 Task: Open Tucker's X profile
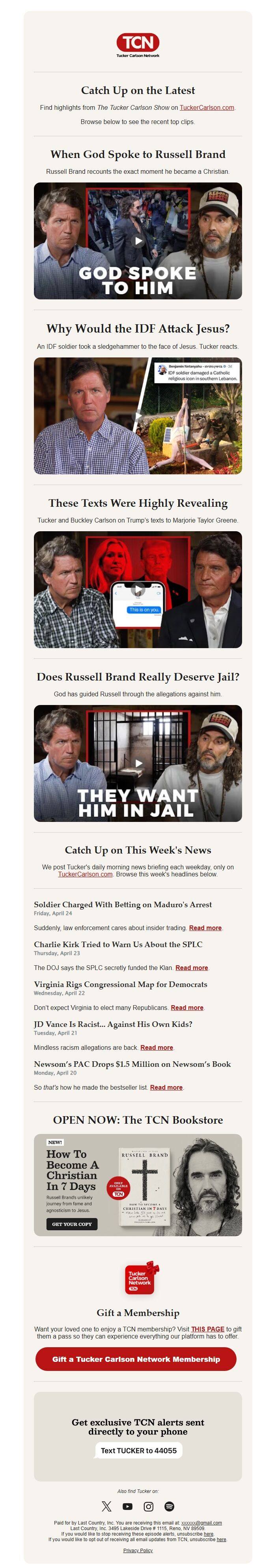coord(106,1506)
